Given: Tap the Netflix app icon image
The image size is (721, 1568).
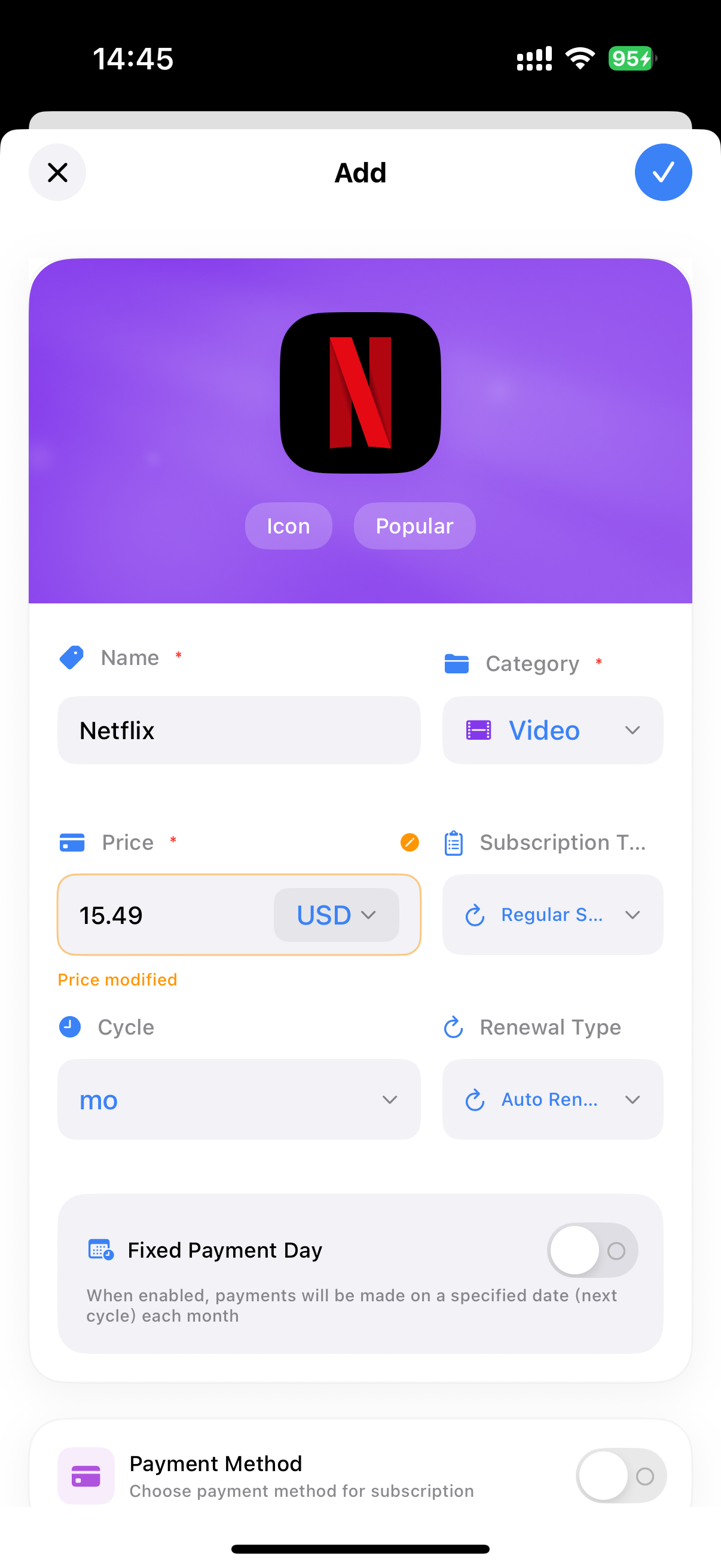Looking at the screenshot, I should [360, 393].
